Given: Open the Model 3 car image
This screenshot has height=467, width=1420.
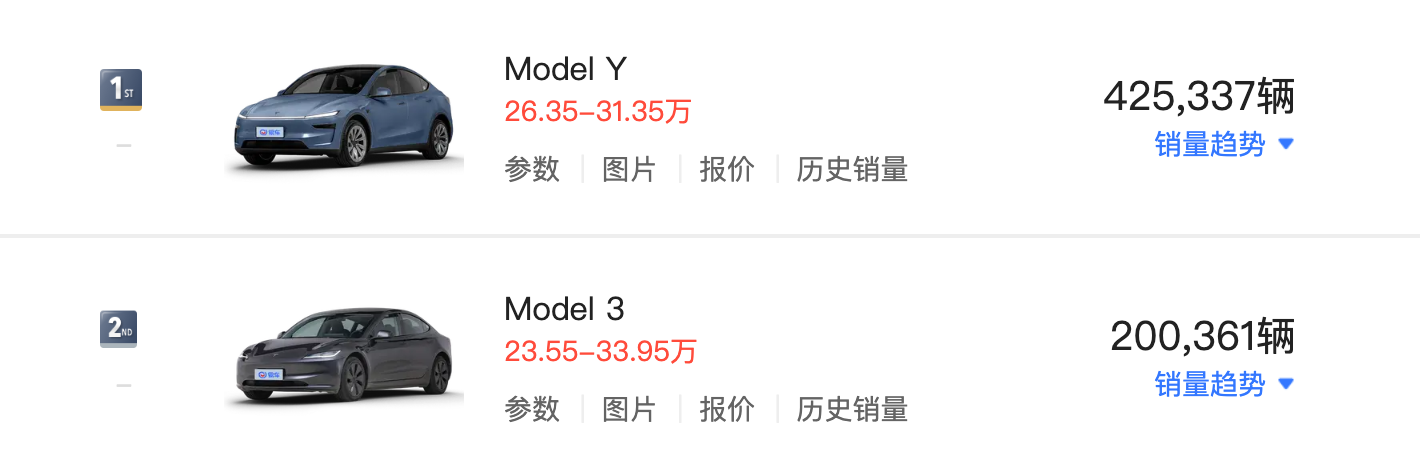Looking at the screenshot, I should tap(344, 357).
